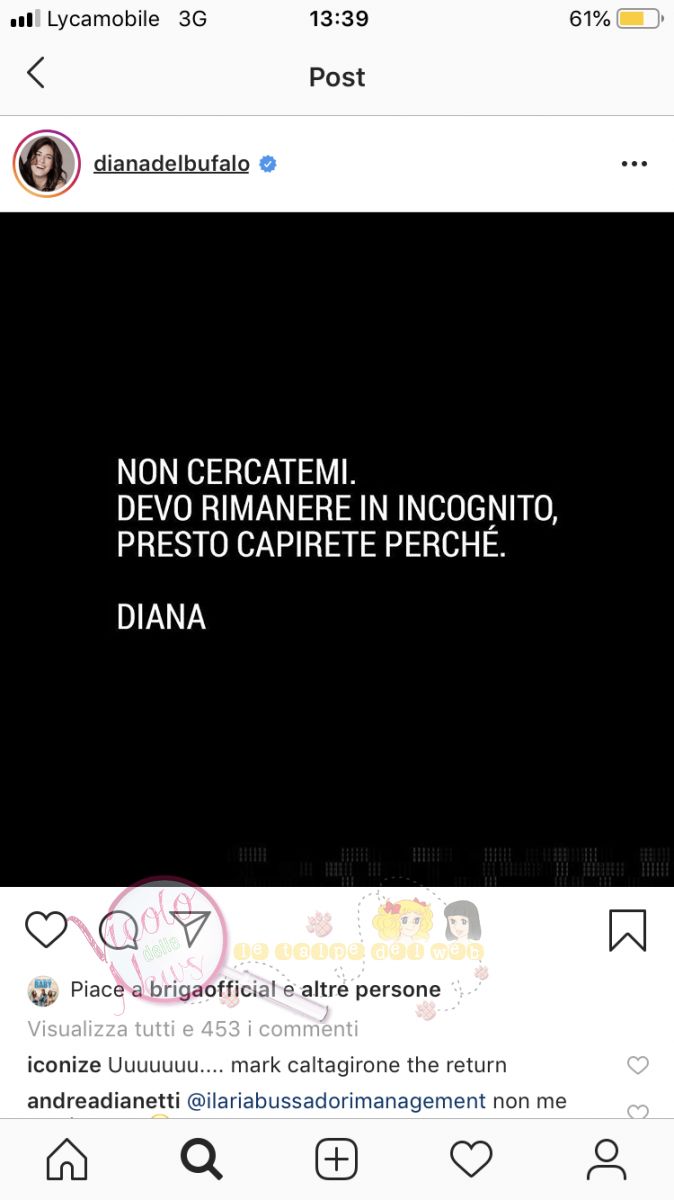Open the dianadelbufalo username link

171,164
